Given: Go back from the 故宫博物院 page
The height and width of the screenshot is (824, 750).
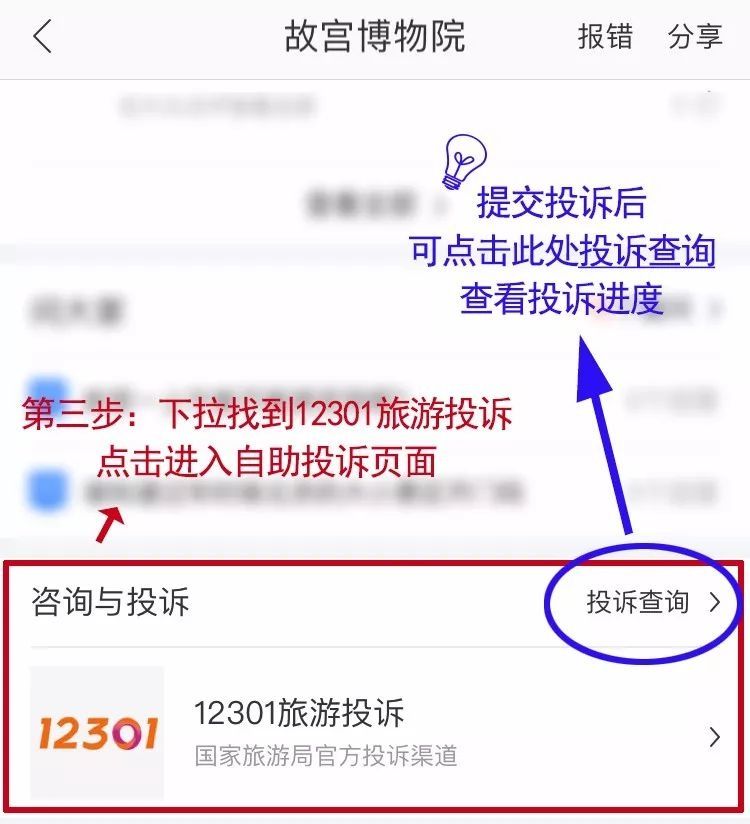Looking at the screenshot, I should point(42,38).
